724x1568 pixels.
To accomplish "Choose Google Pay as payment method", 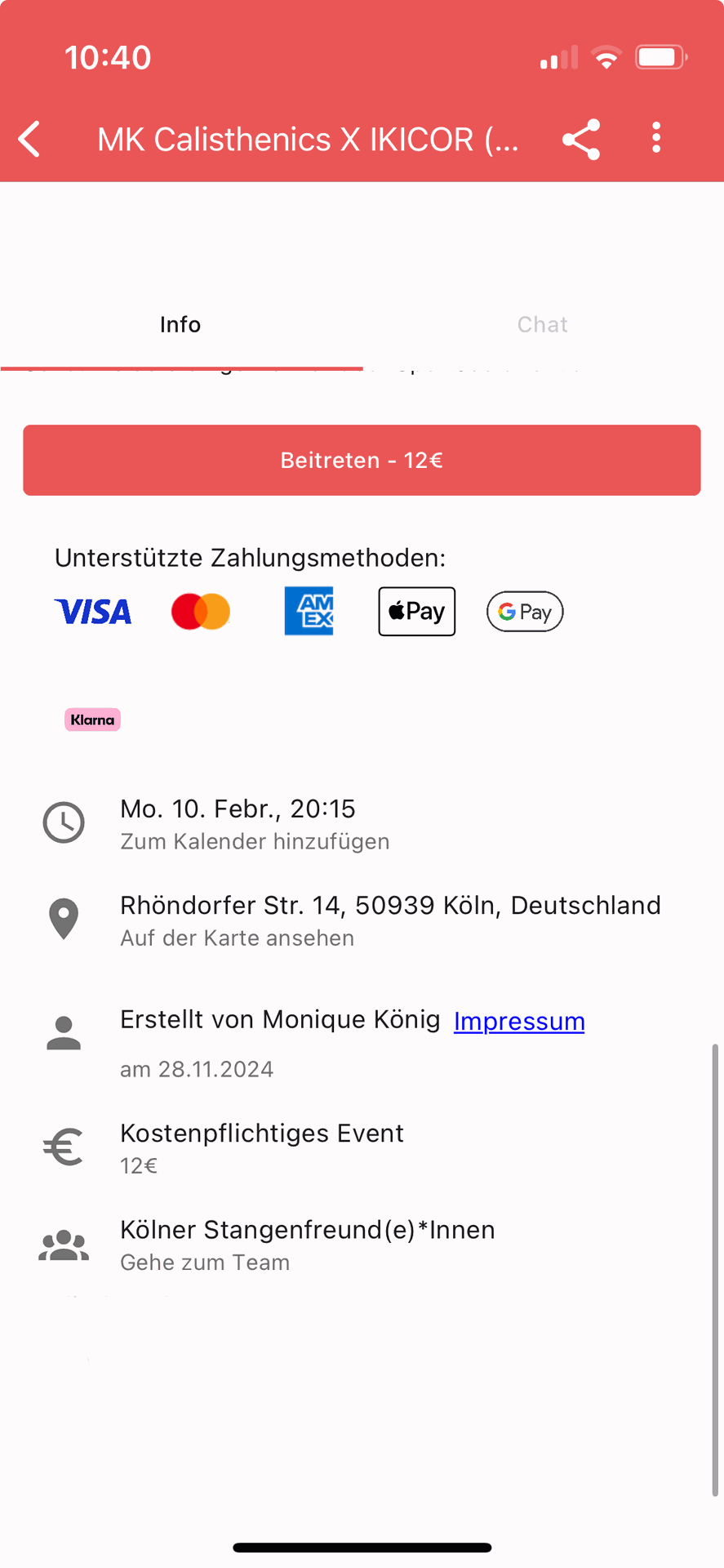I will pyautogui.click(x=525, y=611).
